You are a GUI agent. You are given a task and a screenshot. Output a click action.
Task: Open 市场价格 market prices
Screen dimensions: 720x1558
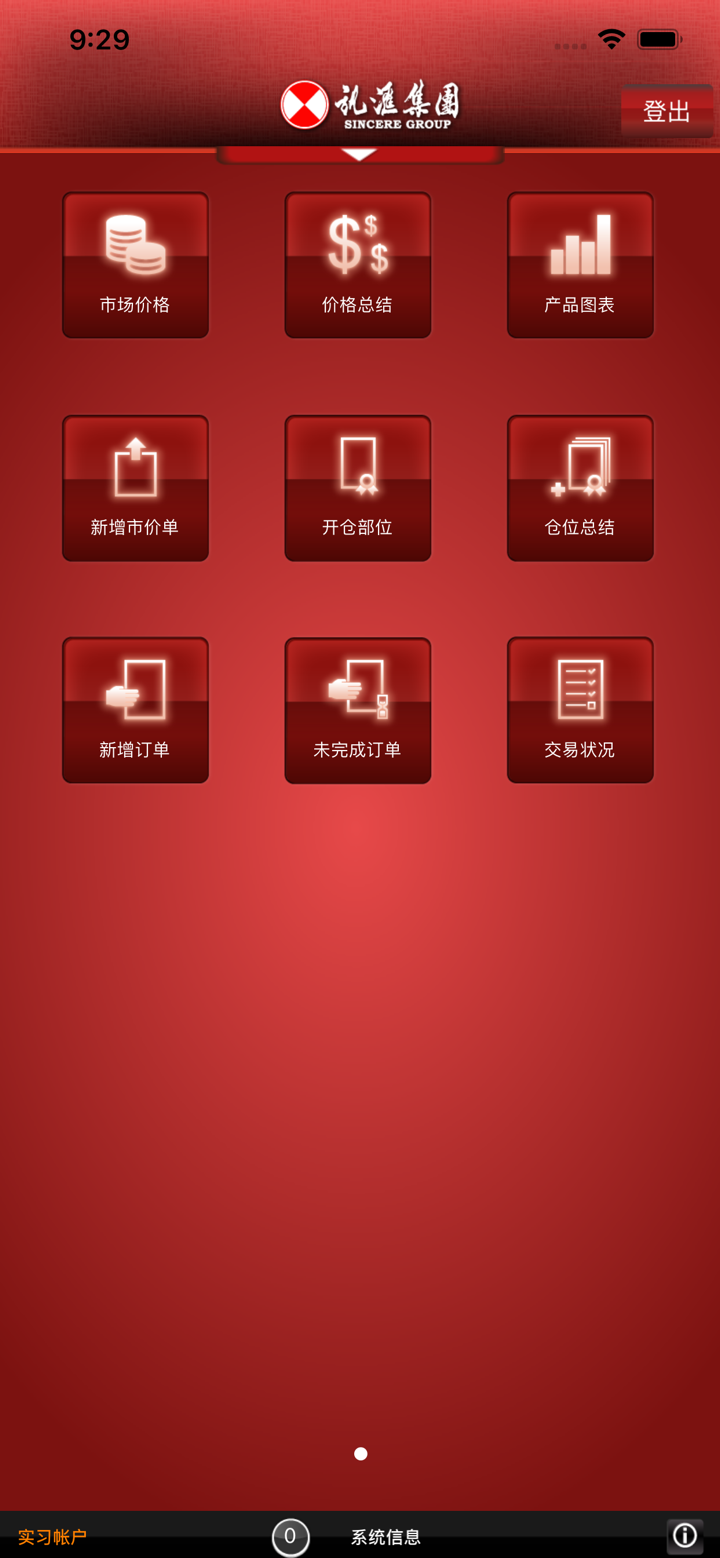135,265
